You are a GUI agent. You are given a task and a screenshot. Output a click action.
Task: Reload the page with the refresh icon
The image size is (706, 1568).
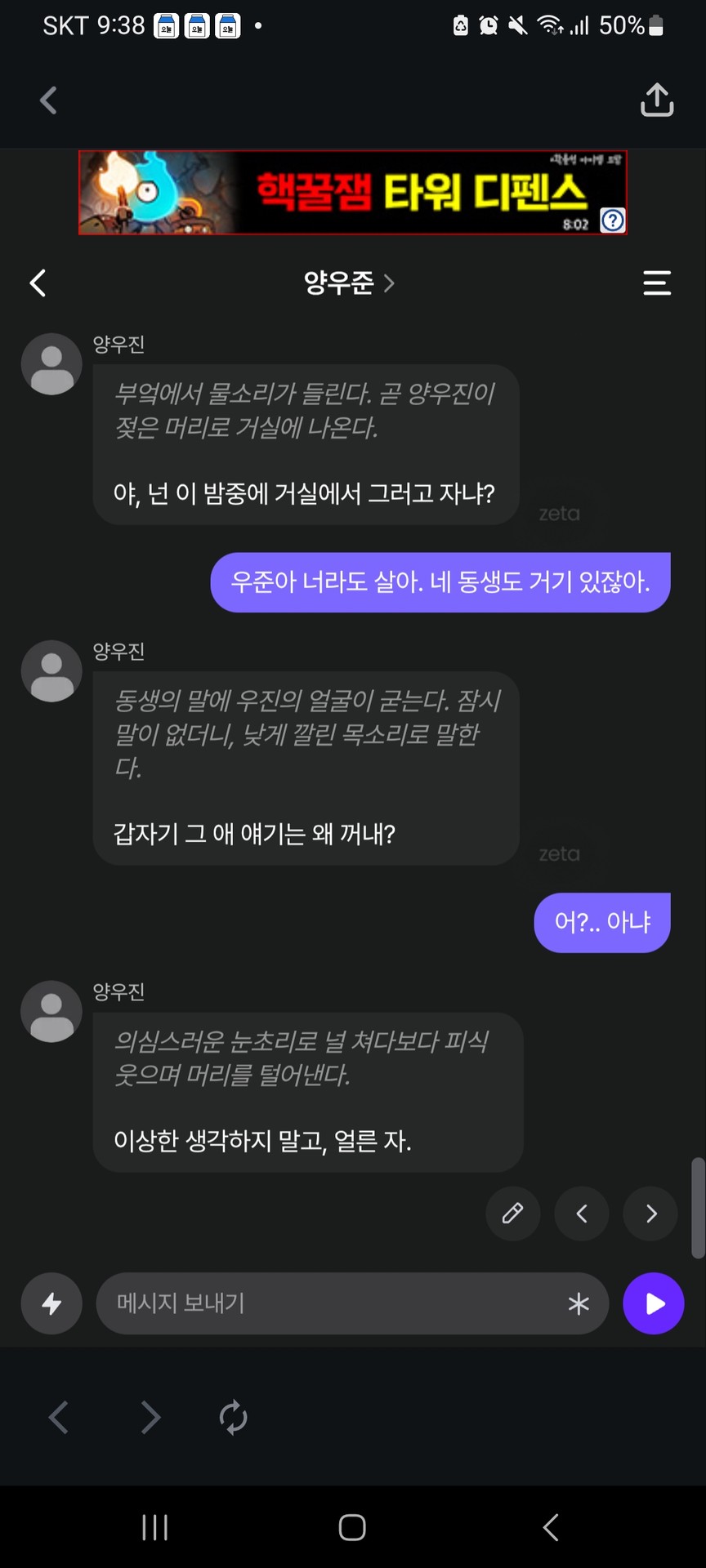pyautogui.click(x=234, y=1418)
